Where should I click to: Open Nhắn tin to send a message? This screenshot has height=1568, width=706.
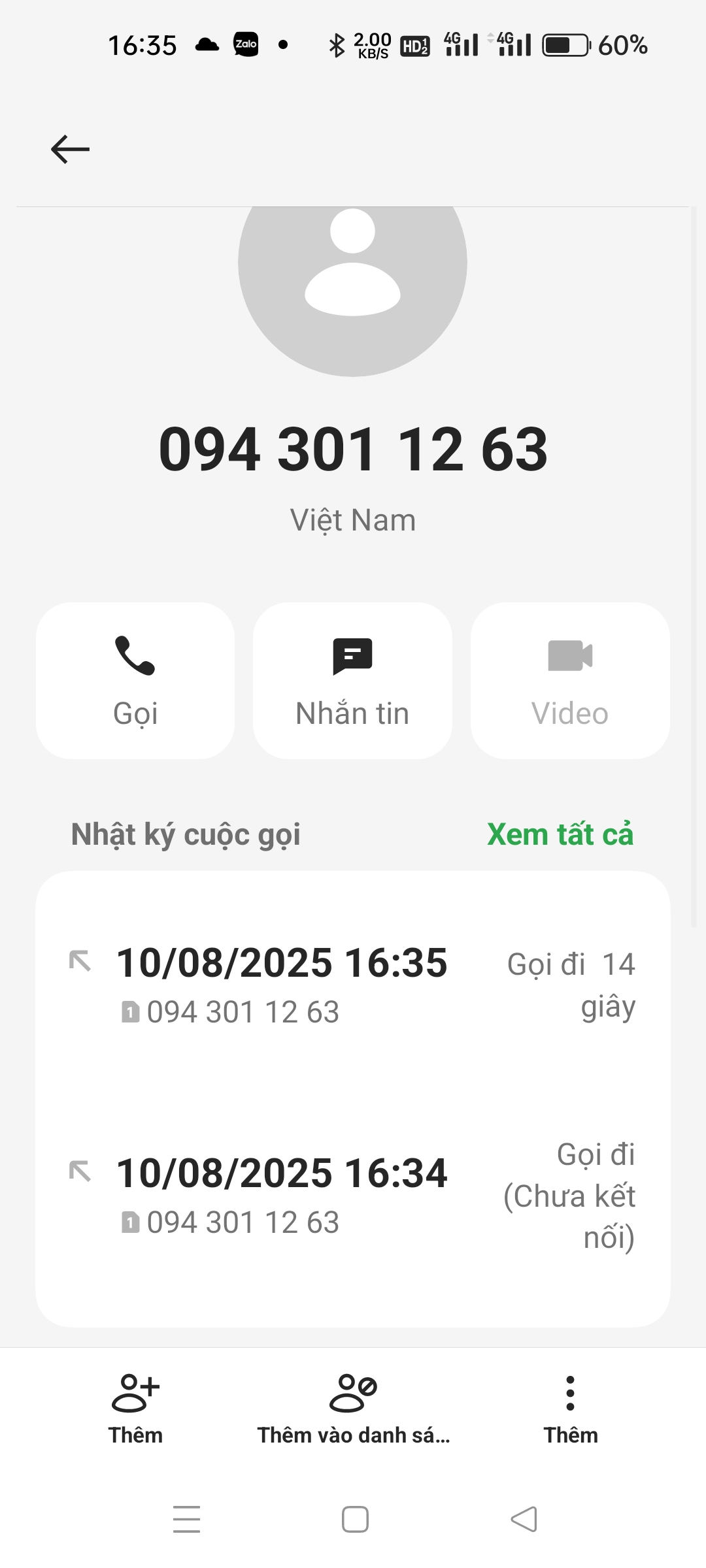[x=352, y=680]
